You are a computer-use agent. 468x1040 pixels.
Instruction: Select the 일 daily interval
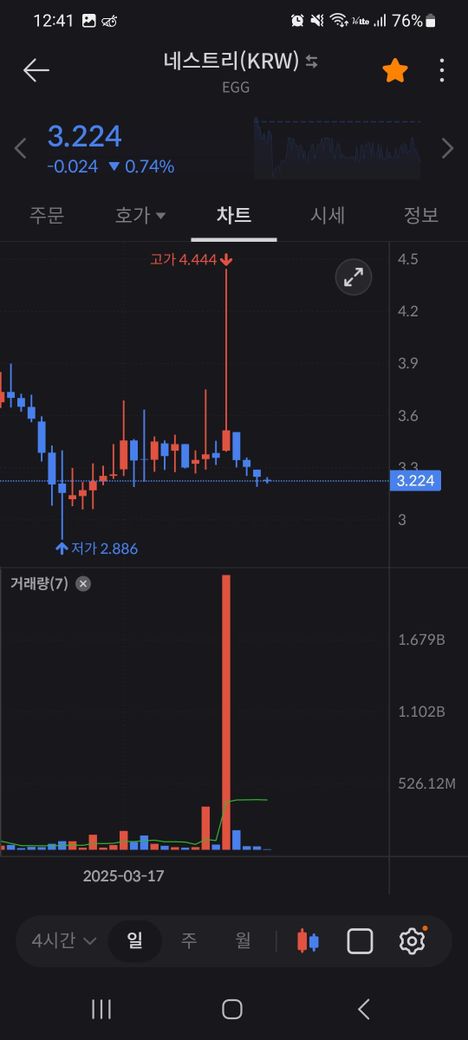[x=135, y=941]
